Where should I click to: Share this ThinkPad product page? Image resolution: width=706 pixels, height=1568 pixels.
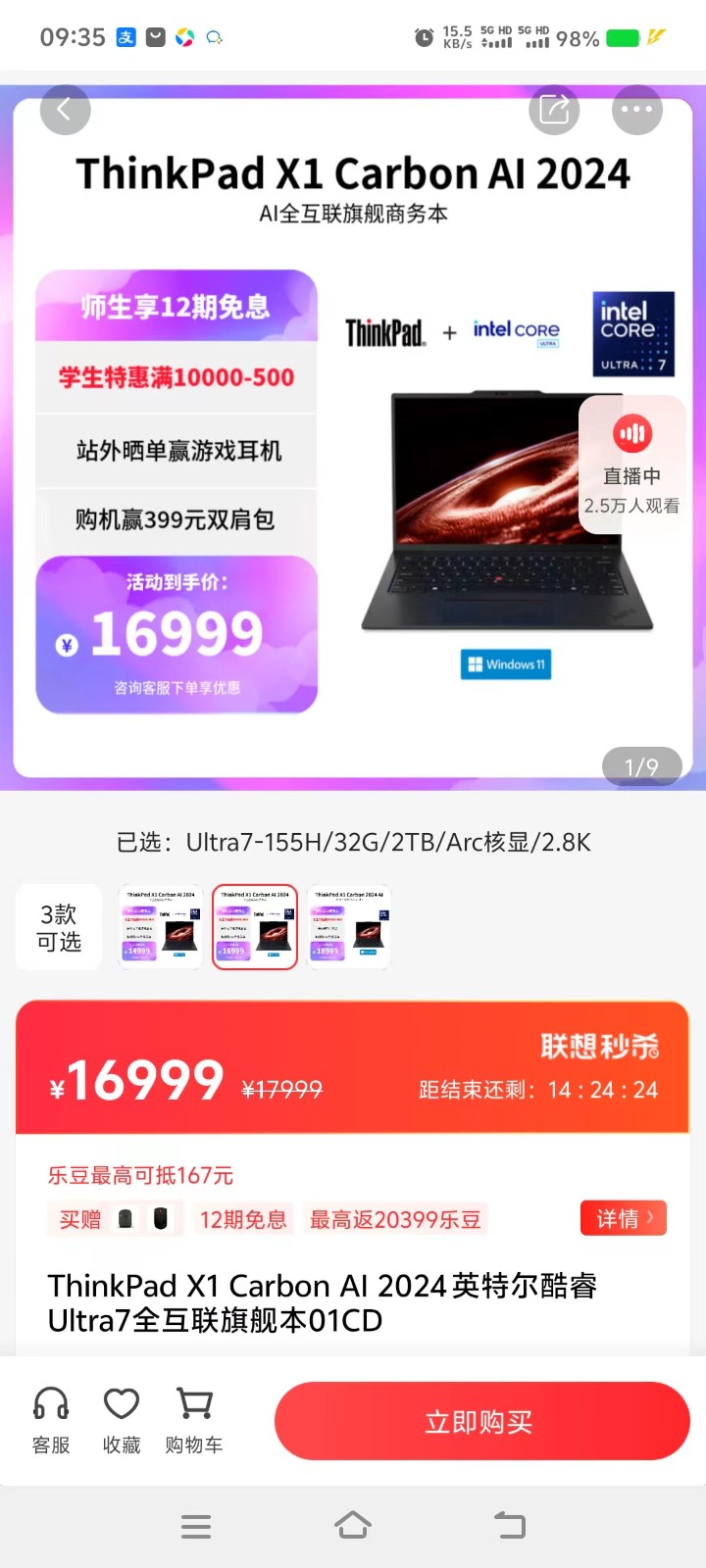pyautogui.click(x=554, y=109)
